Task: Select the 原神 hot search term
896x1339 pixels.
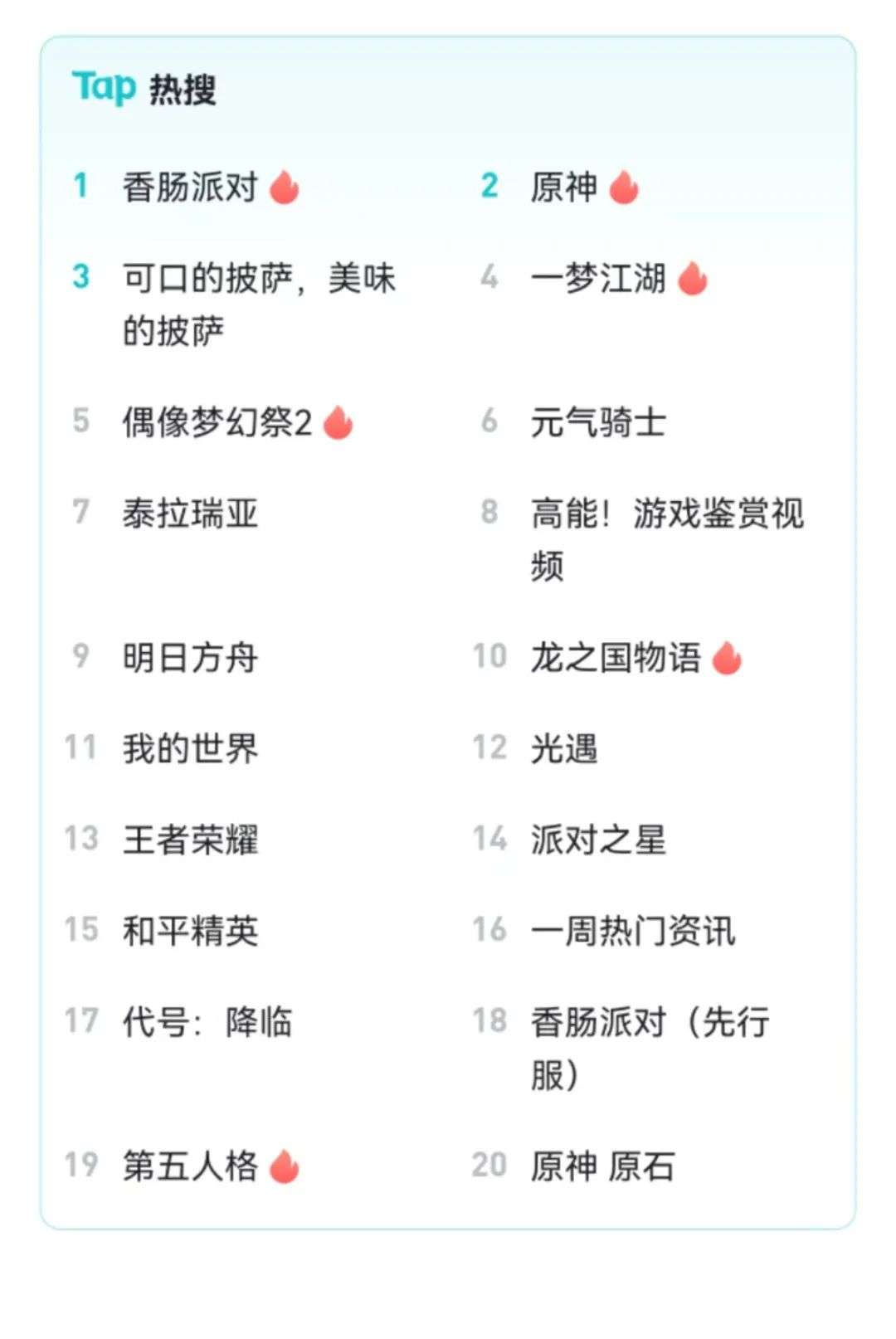Action: [563, 187]
